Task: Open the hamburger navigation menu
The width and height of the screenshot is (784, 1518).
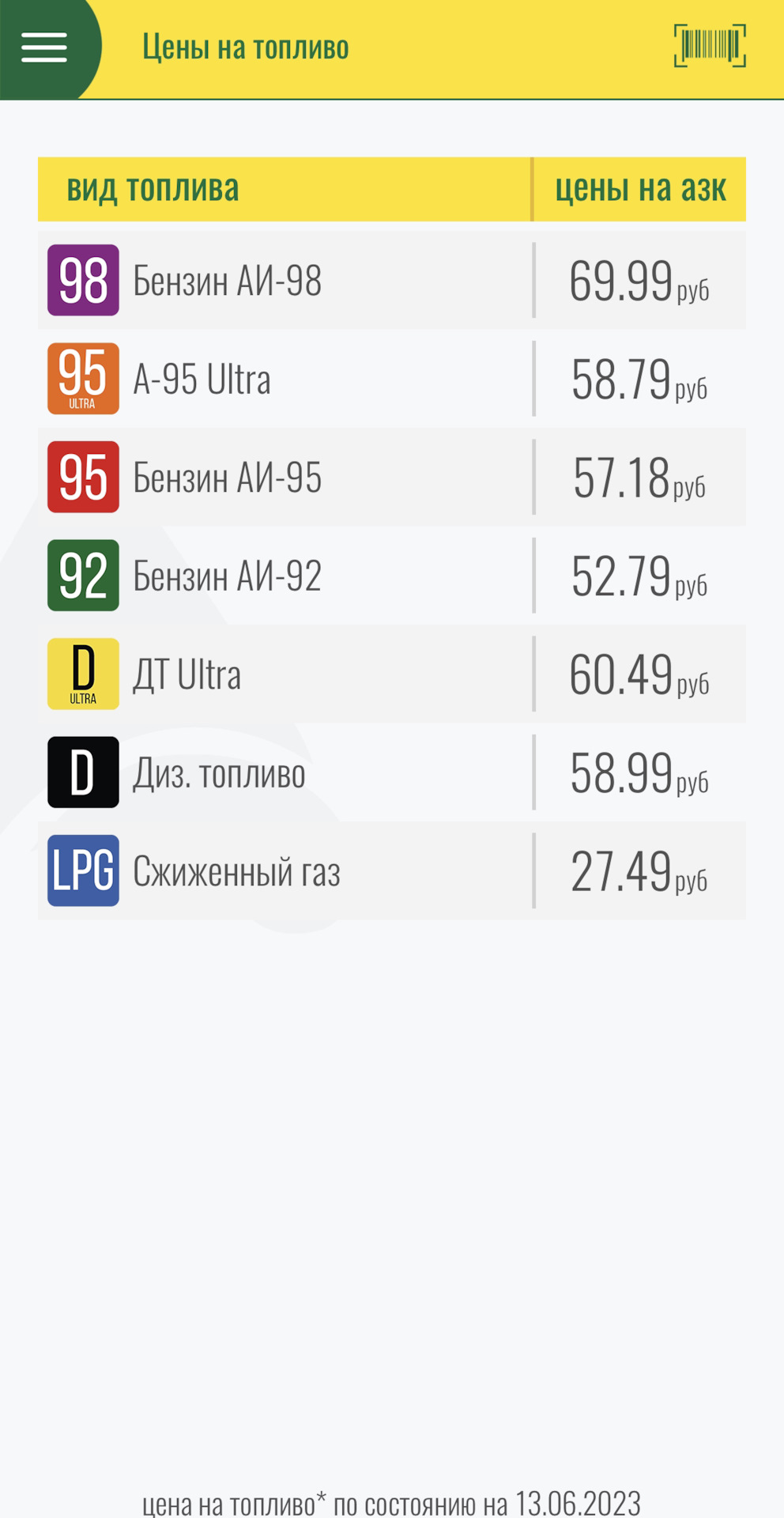Action: pos(44,47)
